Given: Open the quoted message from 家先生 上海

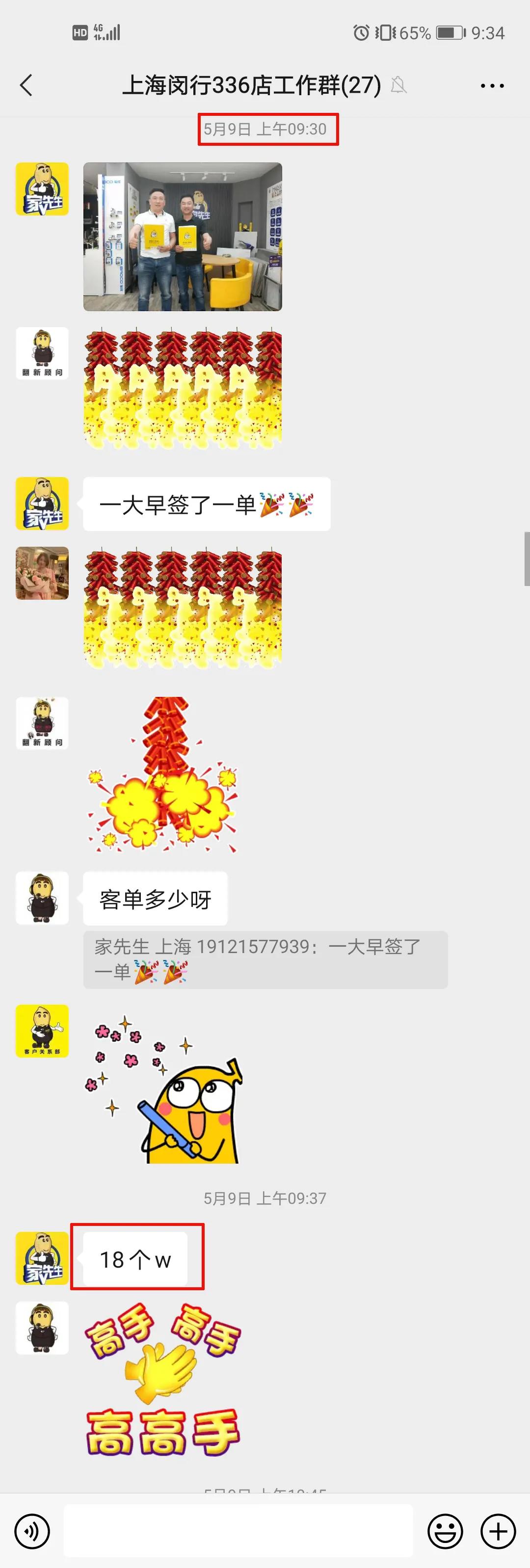Looking at the screenshot, I should pyautogui.click(x=265, y=959).
